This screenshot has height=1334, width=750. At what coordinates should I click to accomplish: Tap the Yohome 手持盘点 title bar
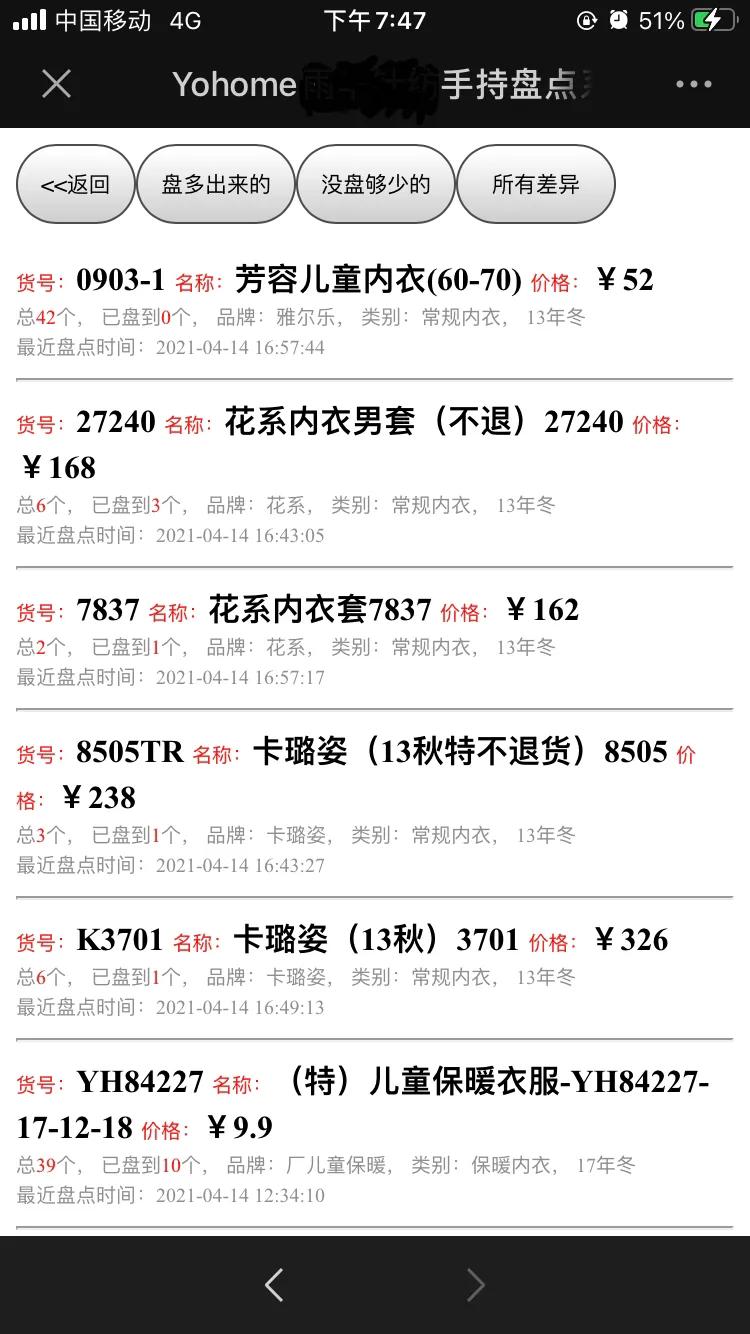[375, 84]
